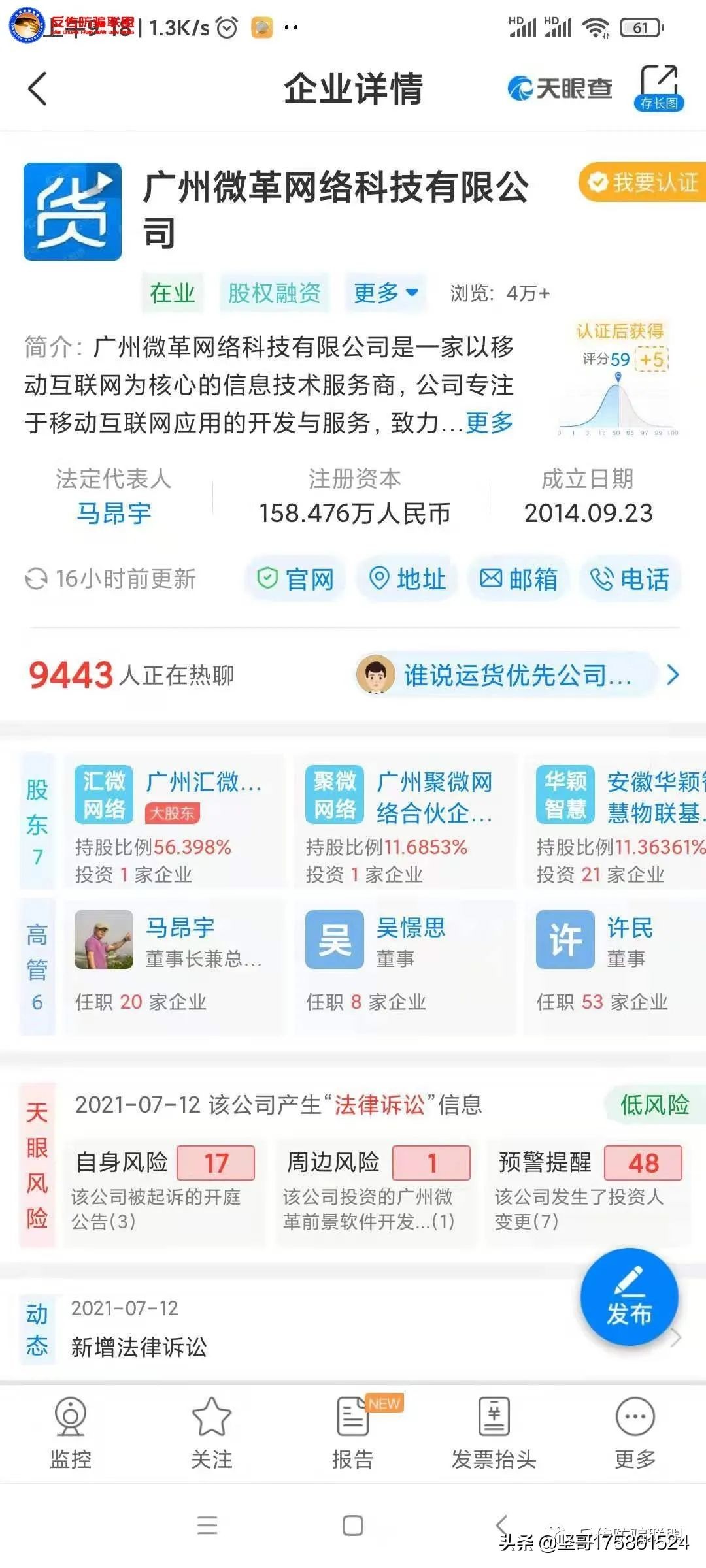706x1568 pixels.
Task: Tap 马昂宇's profile photo under 高管
Action: pyautogui.click(x=104, y=939)
